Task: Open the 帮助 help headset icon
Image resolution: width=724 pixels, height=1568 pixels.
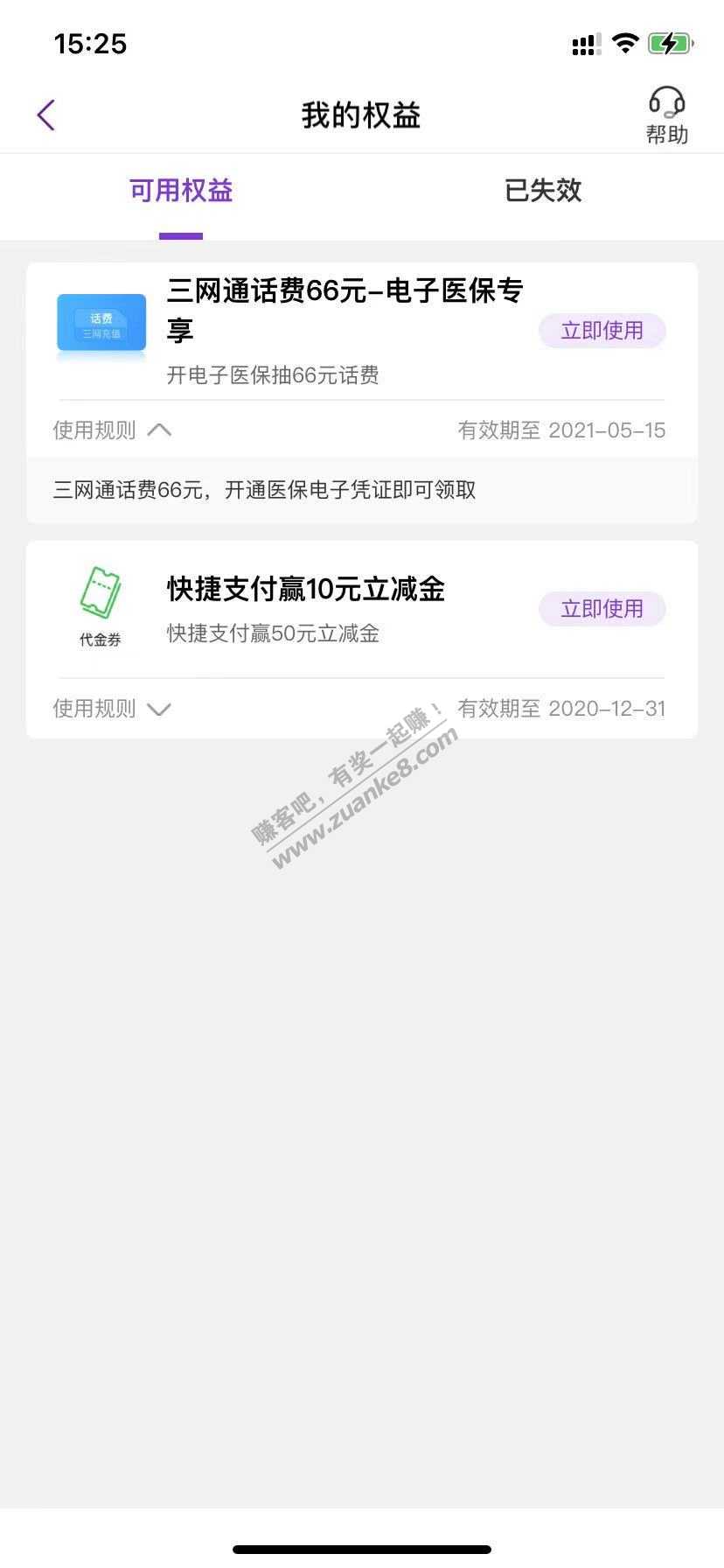Action: pos(666,115)
